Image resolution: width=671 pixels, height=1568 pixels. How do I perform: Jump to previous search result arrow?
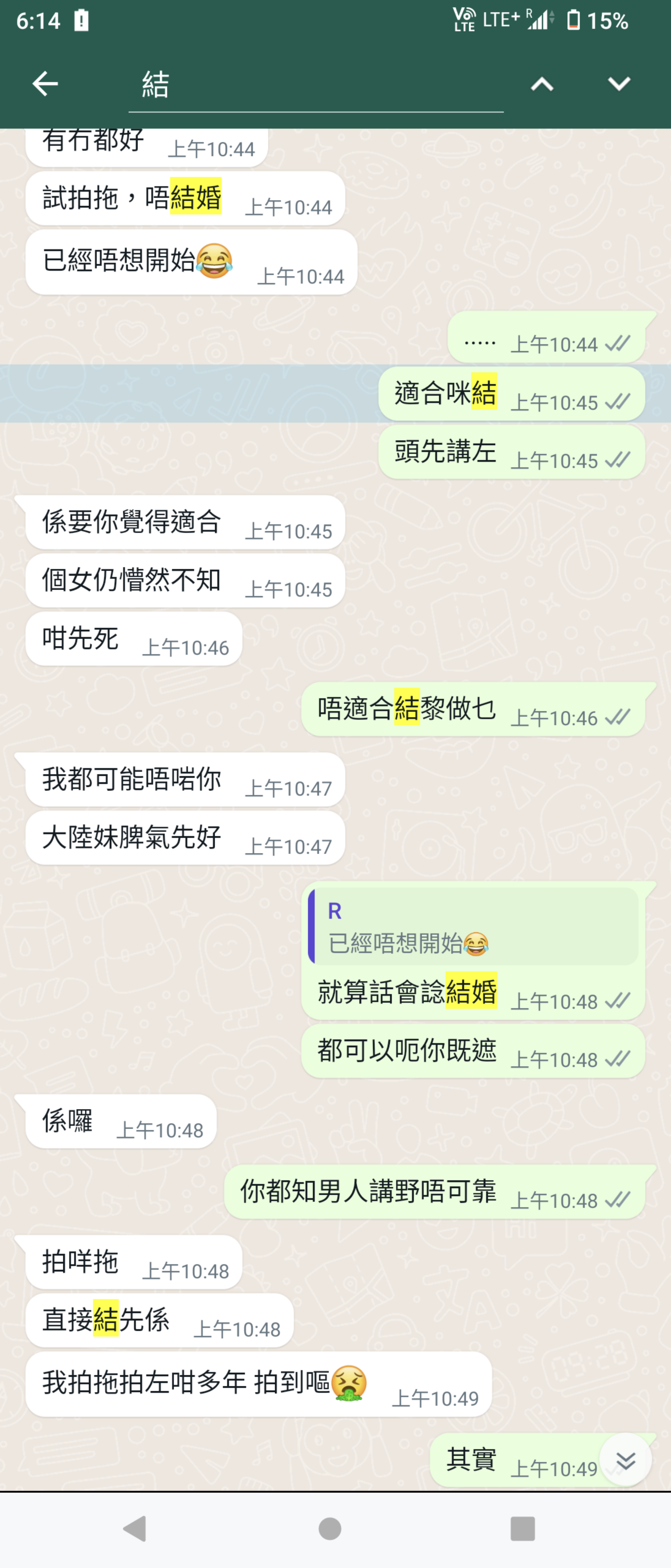click(542, 84)
